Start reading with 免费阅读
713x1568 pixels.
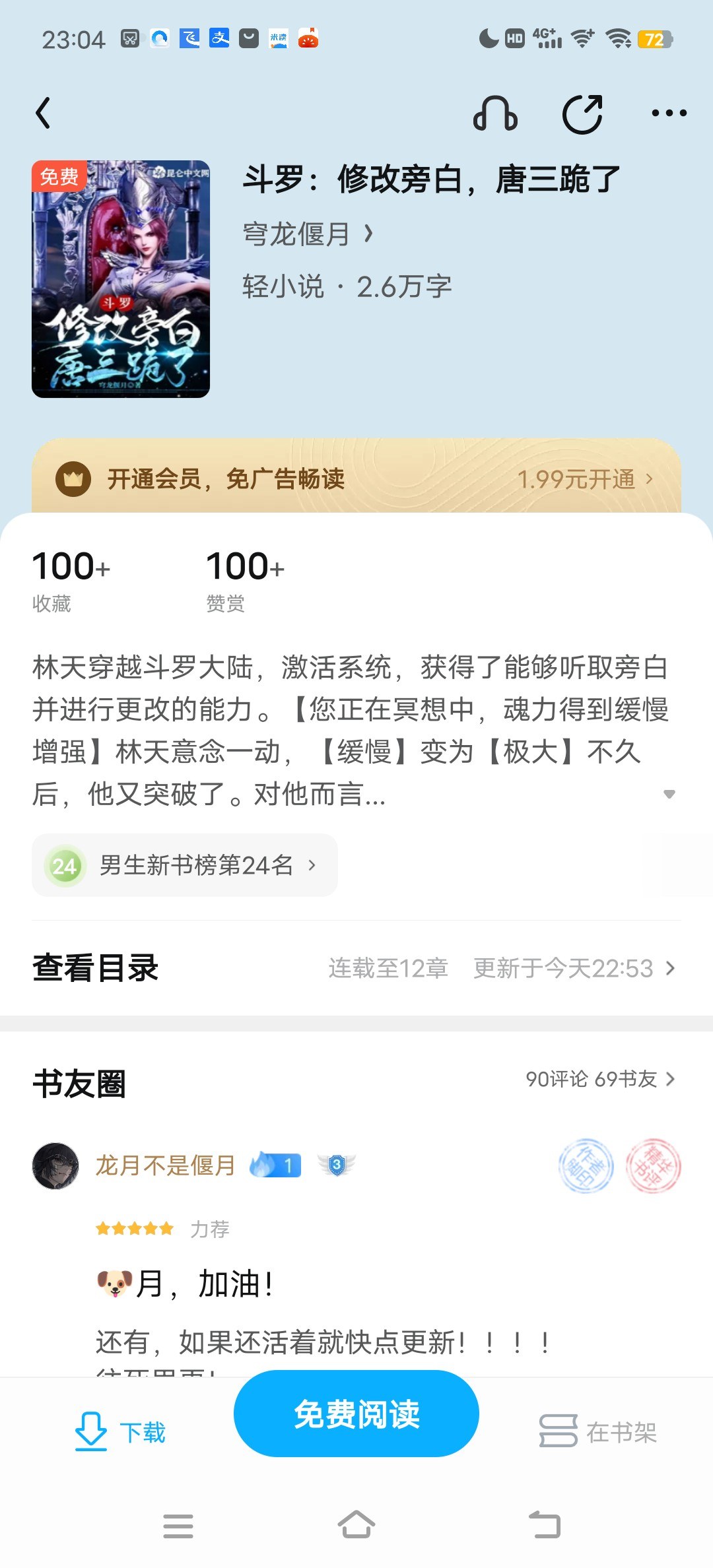tap(356, 1414)
